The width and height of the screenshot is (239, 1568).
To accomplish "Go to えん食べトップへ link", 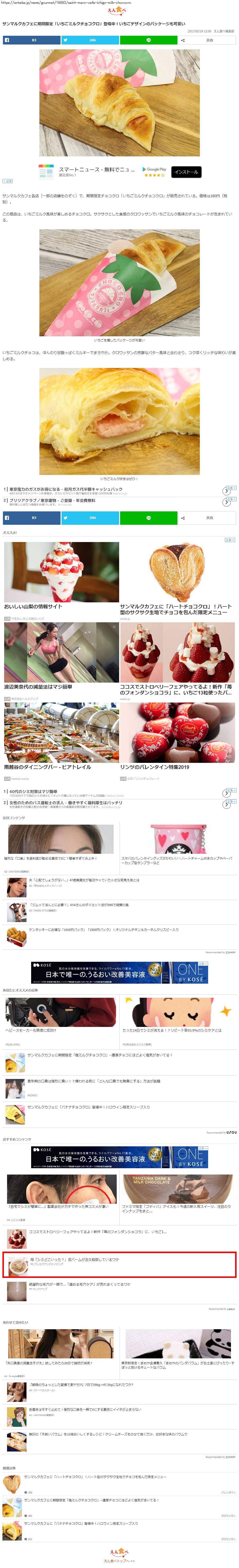I will coord(119,1560).
